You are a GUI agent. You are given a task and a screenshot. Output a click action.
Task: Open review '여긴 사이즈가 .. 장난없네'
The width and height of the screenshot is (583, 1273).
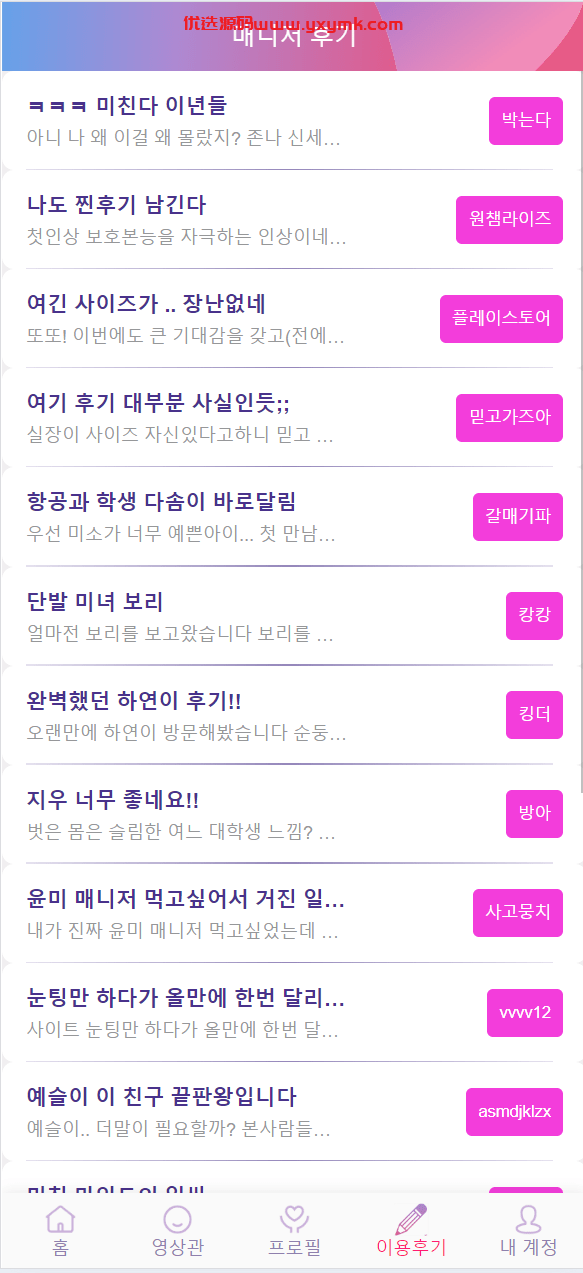(x=290, y=319)
